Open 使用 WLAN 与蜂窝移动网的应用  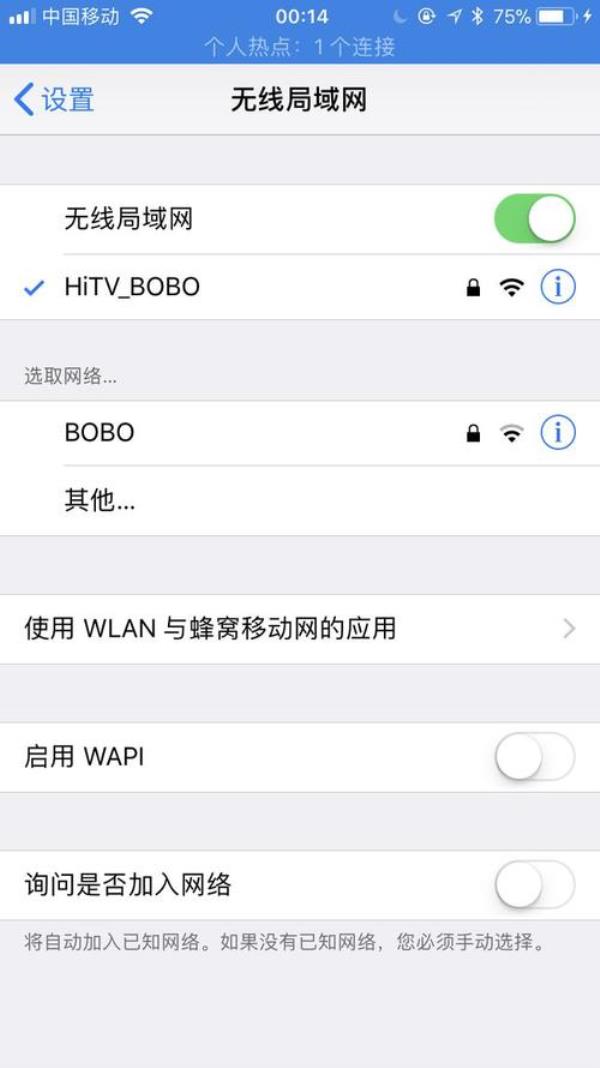300,628
